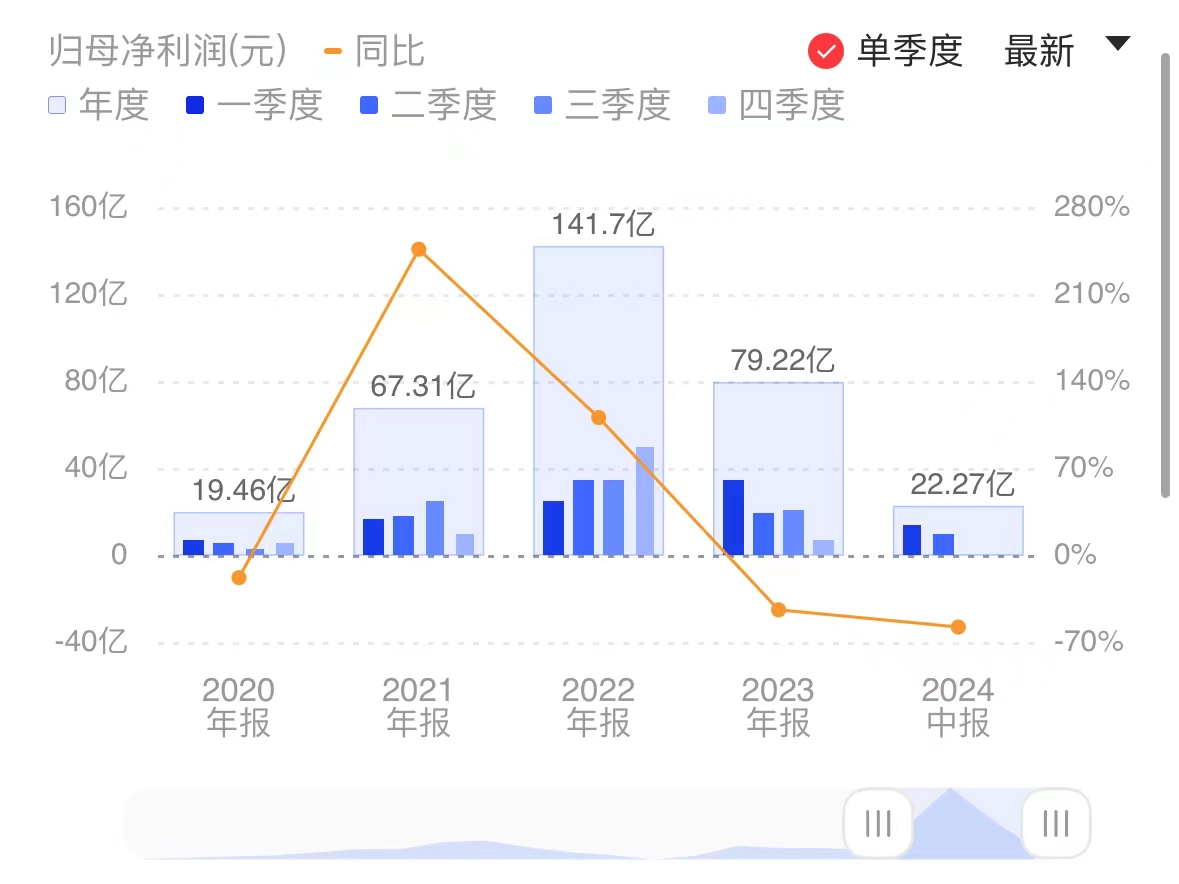This screenshot has width=1179, height=884.
Task: Tap the start handle of the range slider
Action: click(x=878, y=823)
